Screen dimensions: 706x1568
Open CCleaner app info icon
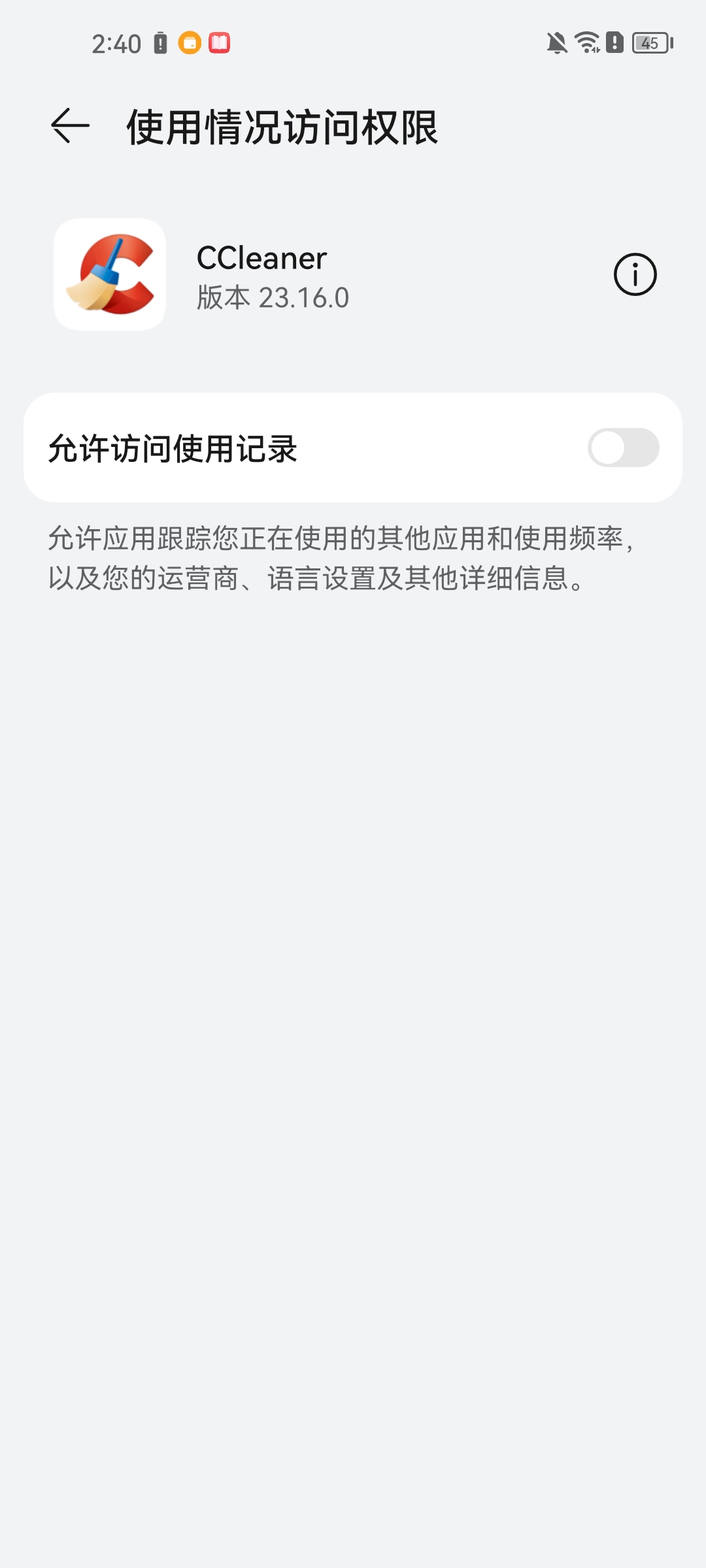click(x=635, y=274)
